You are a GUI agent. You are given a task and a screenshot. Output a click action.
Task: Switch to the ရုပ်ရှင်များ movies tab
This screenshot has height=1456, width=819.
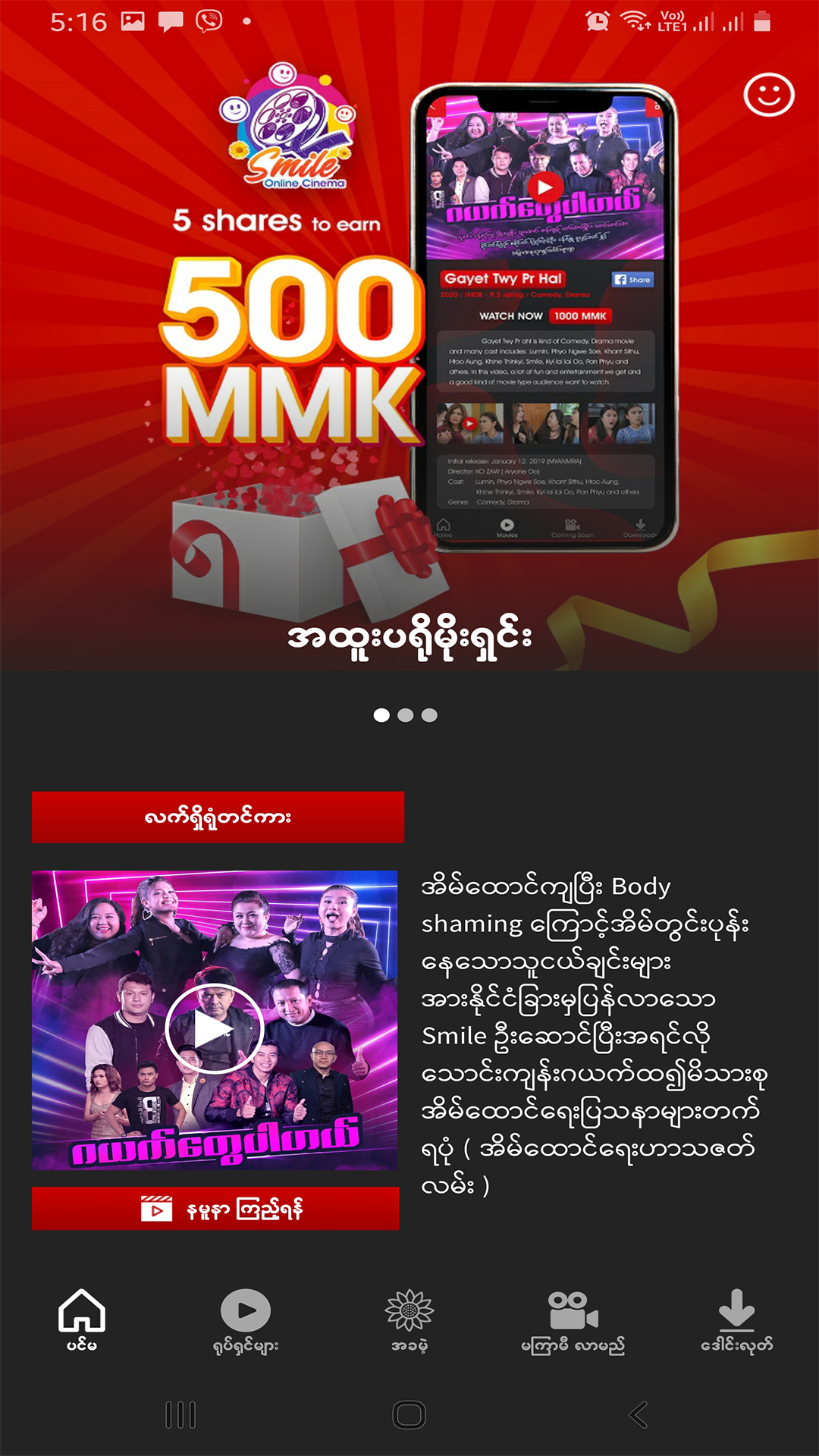[x=246, y=1320]
